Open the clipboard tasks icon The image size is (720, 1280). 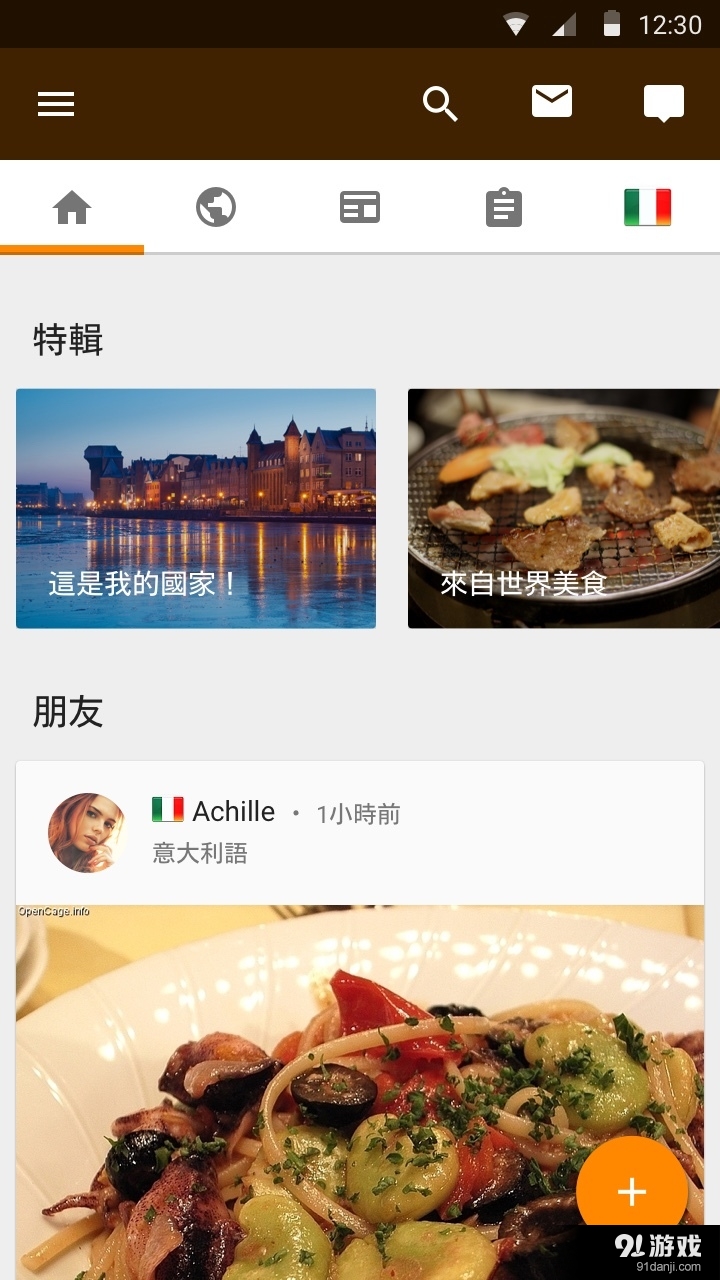(x=503, y=206)
